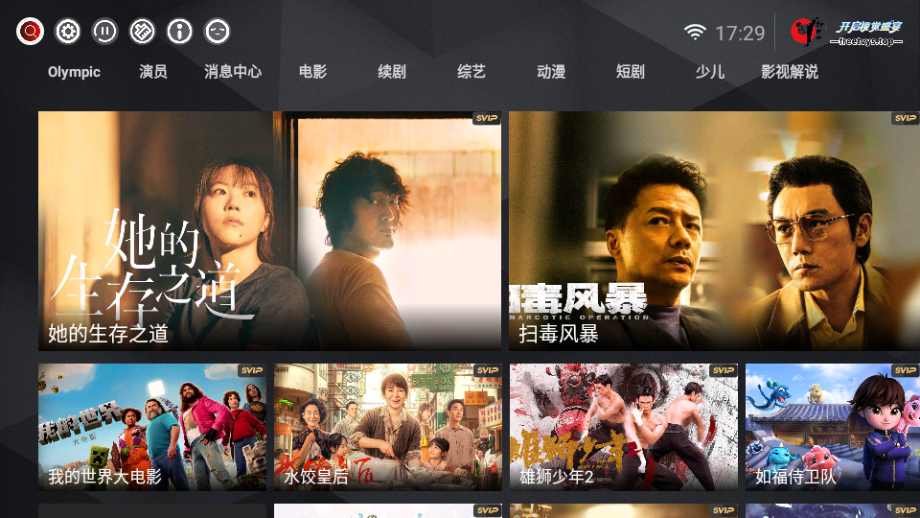The image size is (920, 518).
Task: Open the 影视解说 tab
Action: tap(789, 72)
